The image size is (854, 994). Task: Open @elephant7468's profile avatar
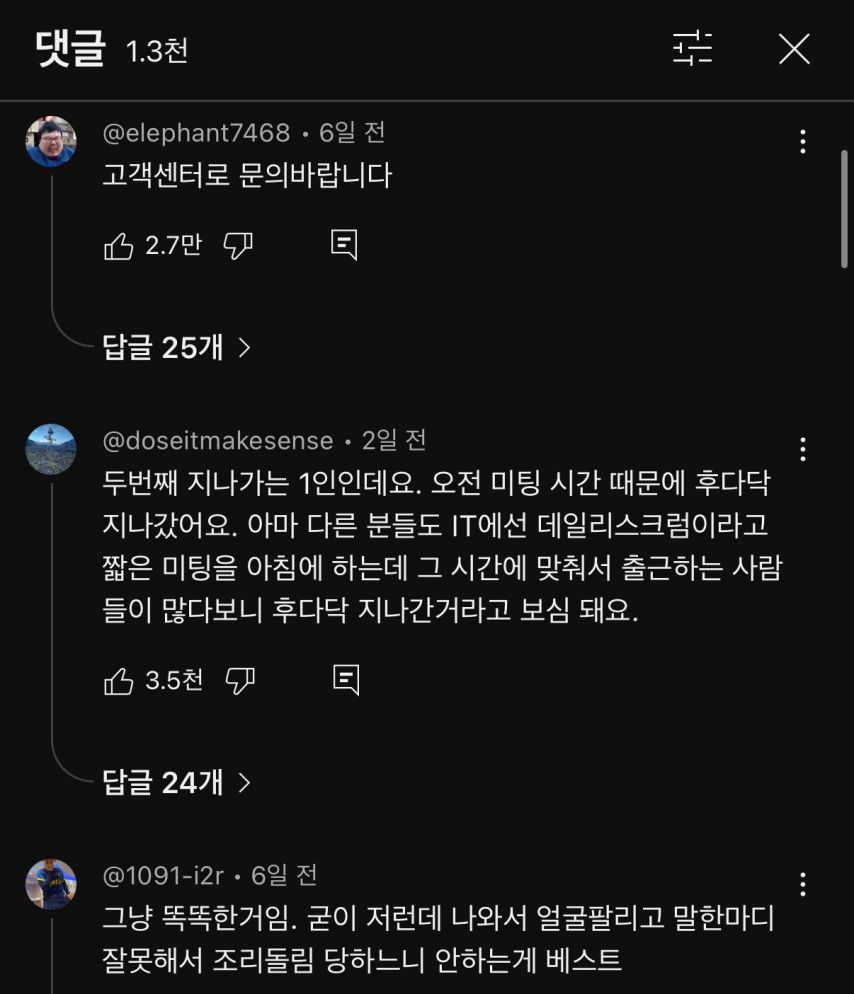pyautogui.click(x=50, y=141)
